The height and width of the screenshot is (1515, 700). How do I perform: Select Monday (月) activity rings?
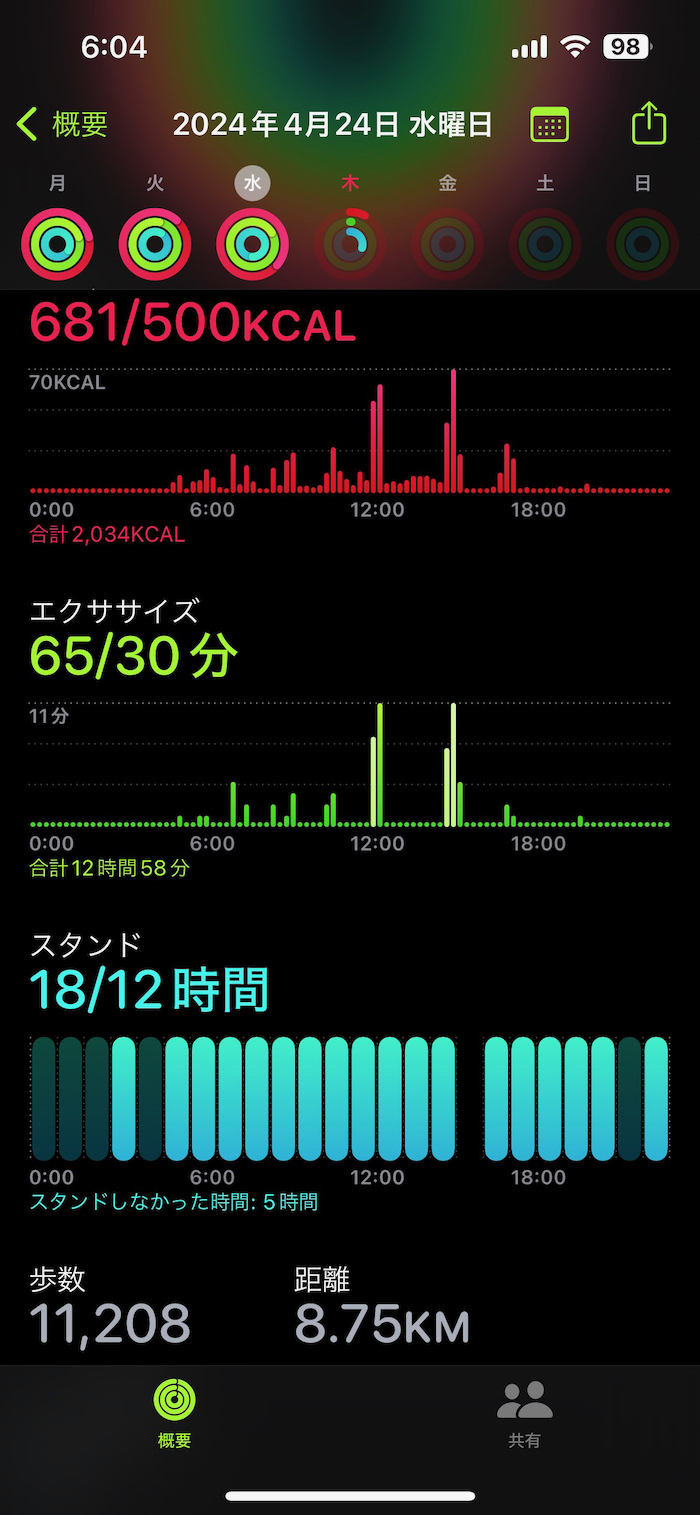[x=58, y=243]
